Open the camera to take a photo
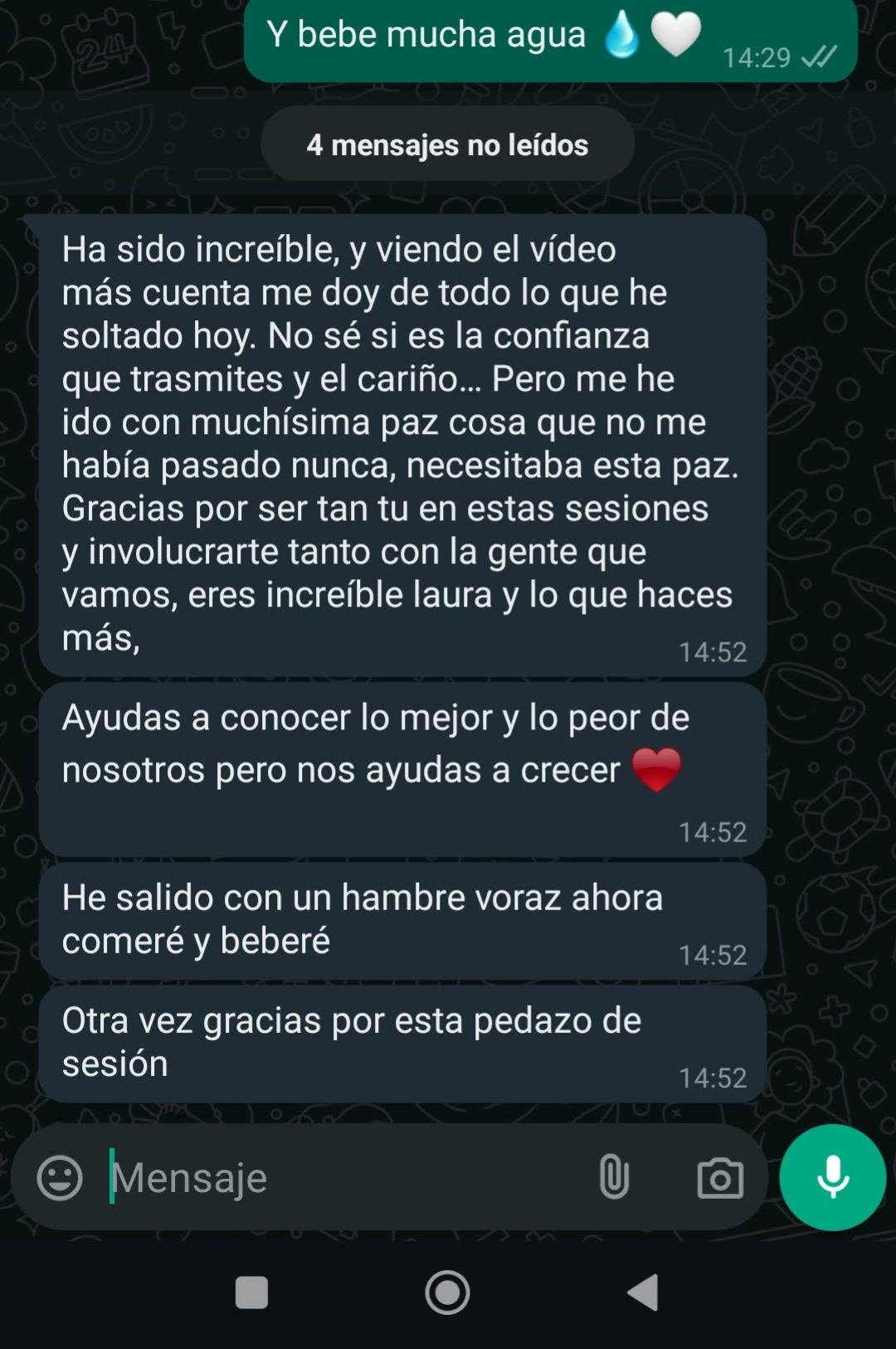896x1349 pixels. (x=719, y=1177)
